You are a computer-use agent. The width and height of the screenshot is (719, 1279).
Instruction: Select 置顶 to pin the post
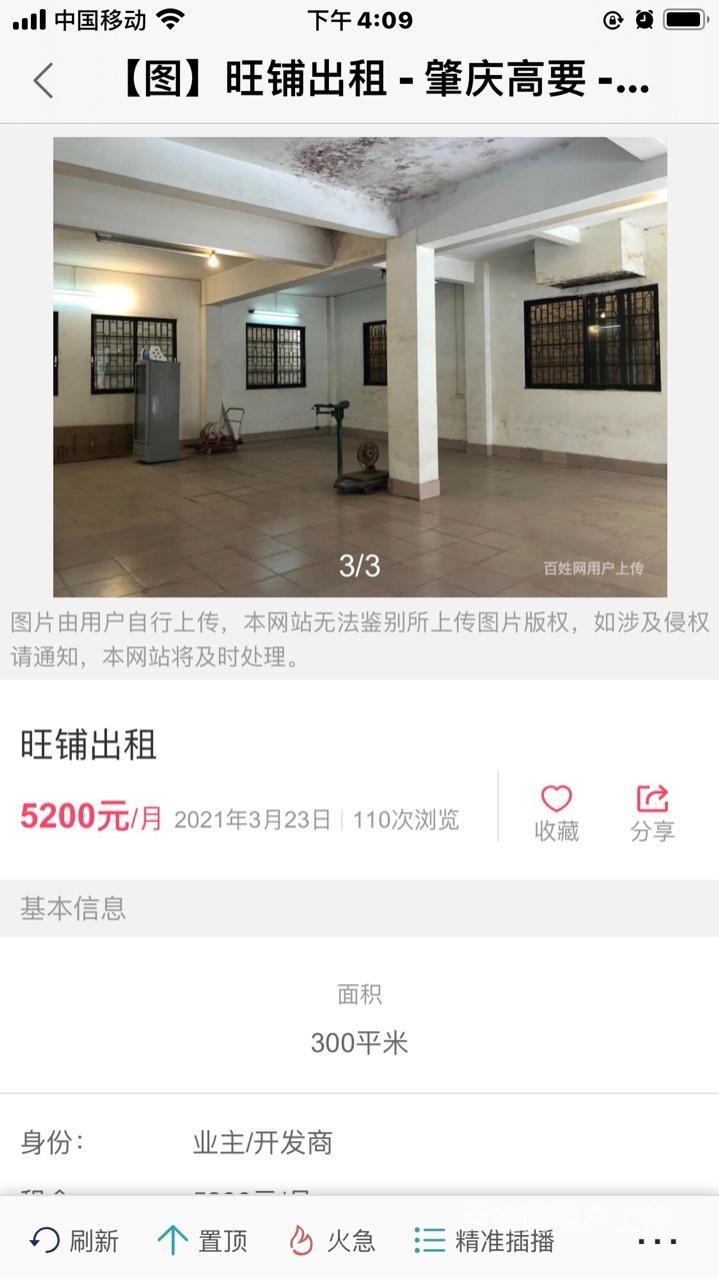point(202,1241)
